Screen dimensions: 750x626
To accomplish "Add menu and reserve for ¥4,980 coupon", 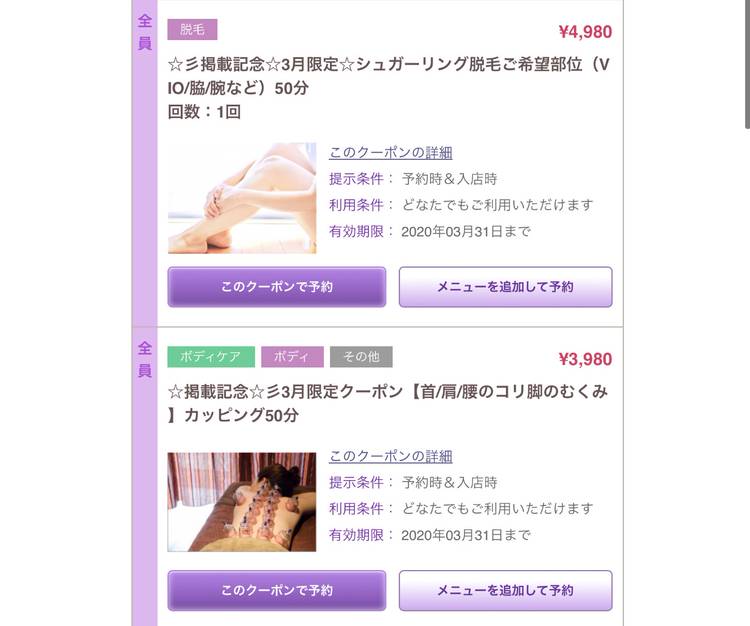I will click(505, 287).
